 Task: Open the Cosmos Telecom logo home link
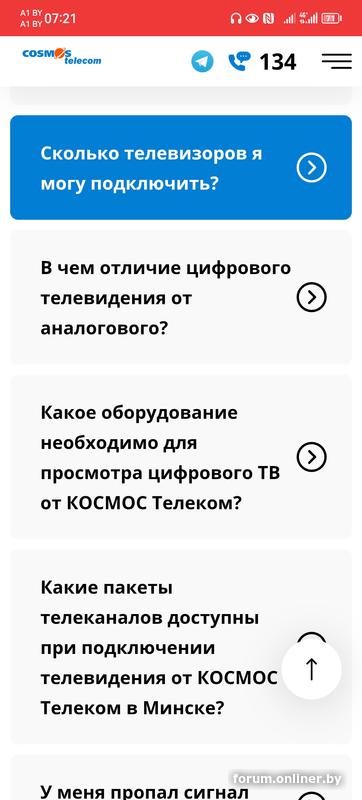(62, 56)
